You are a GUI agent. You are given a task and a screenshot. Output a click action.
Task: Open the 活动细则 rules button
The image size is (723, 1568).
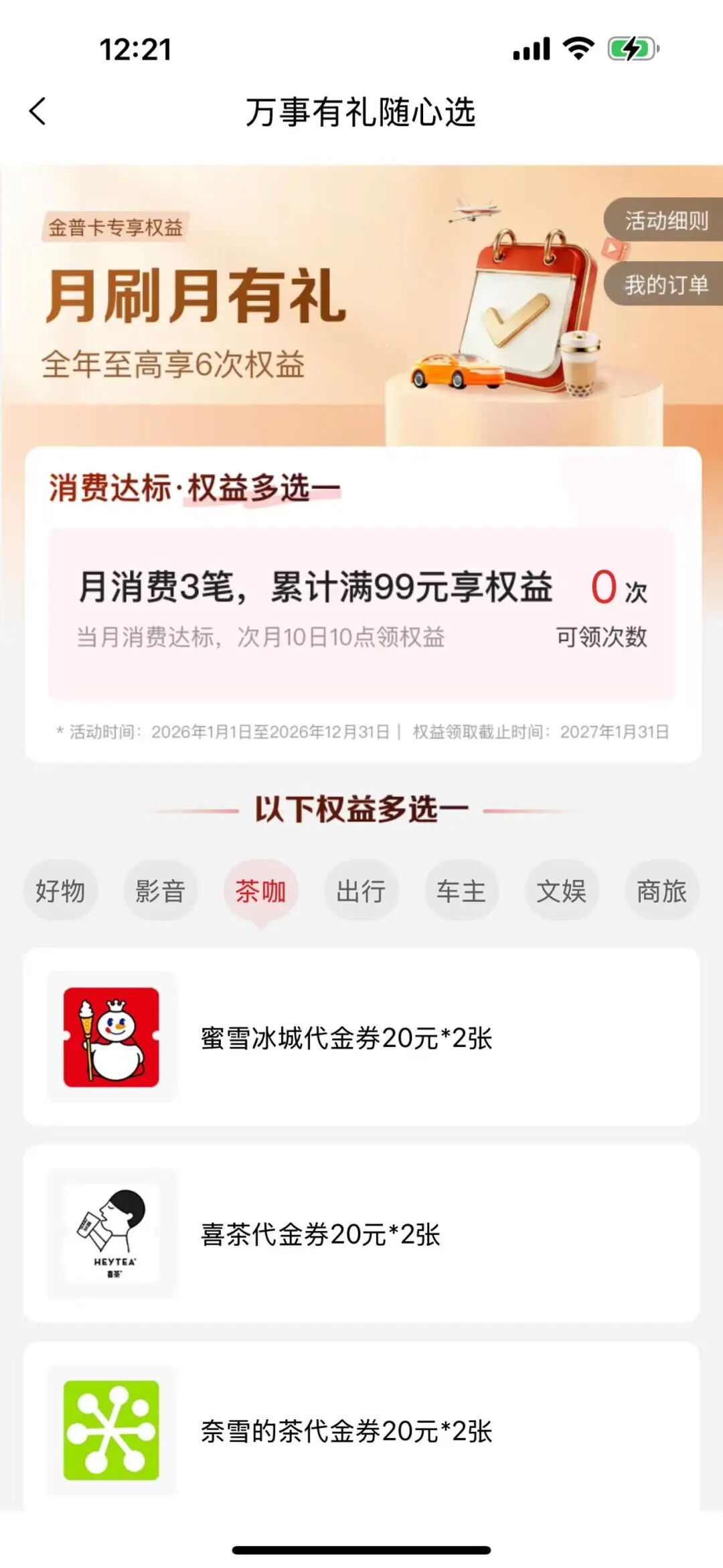[665, 220]
